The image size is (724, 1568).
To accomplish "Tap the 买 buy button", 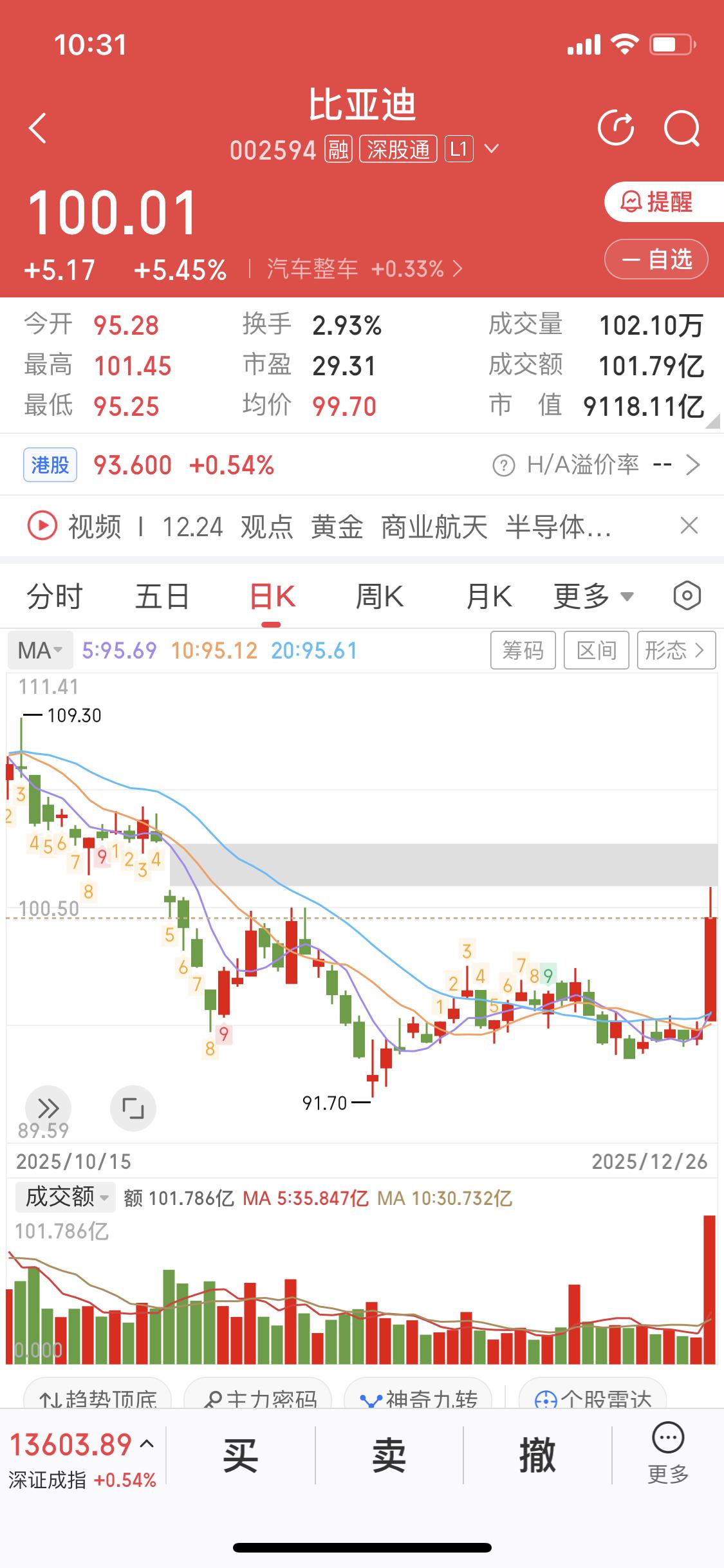I will click(241, 1458).
